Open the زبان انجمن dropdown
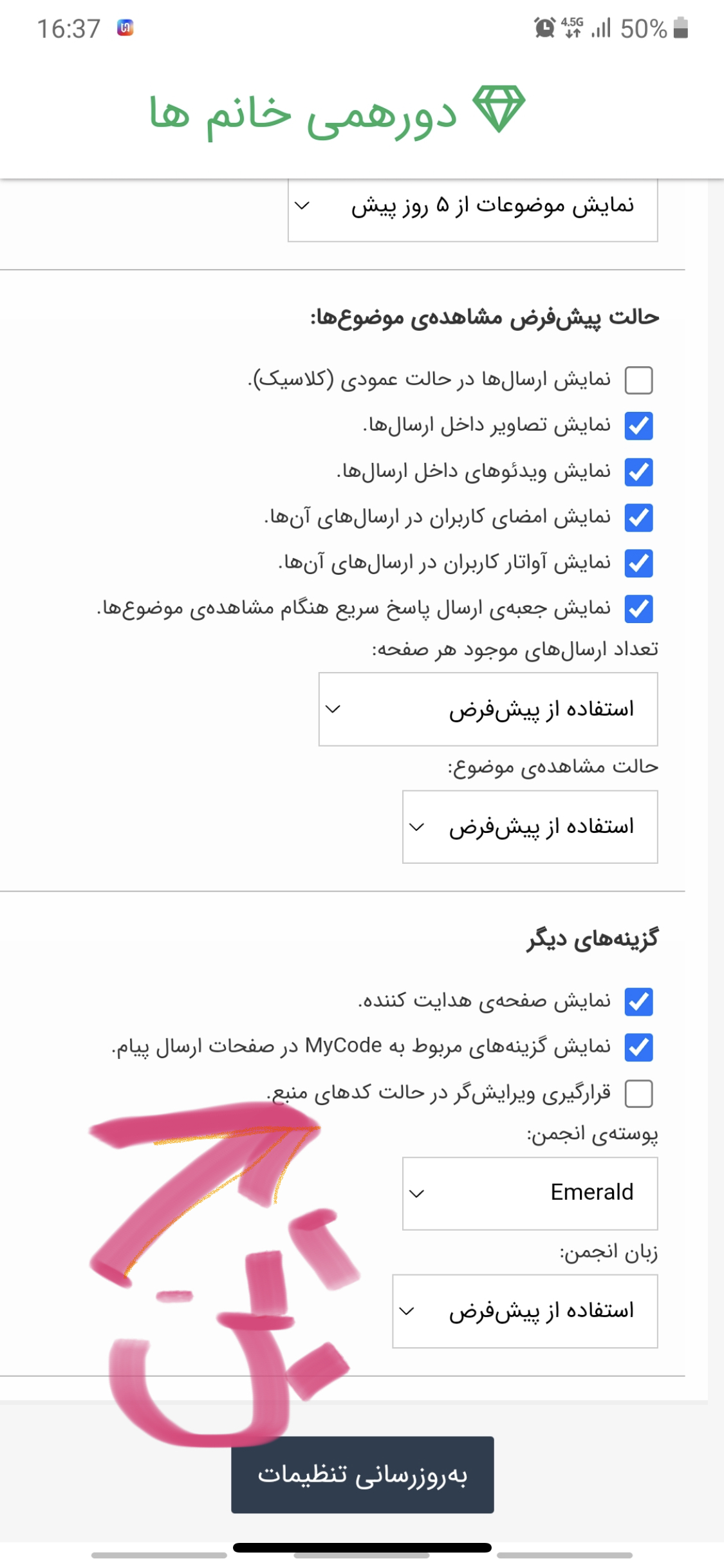724x1568 pixels. click(x=524, y=1311)
